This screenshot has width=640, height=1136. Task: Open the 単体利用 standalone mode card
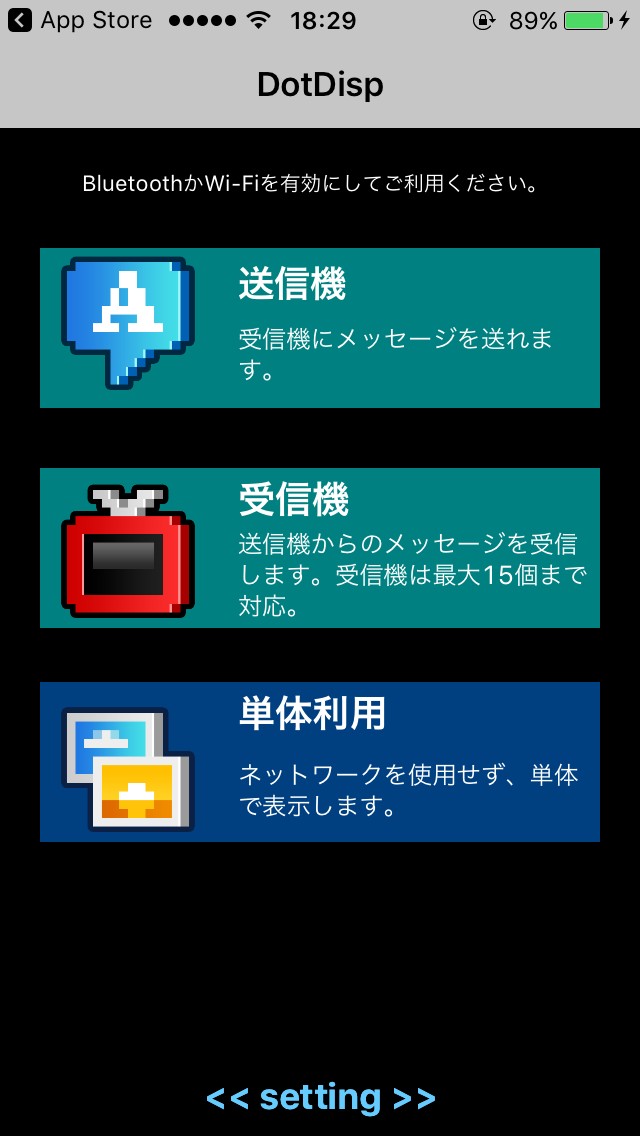coord(320,762)
